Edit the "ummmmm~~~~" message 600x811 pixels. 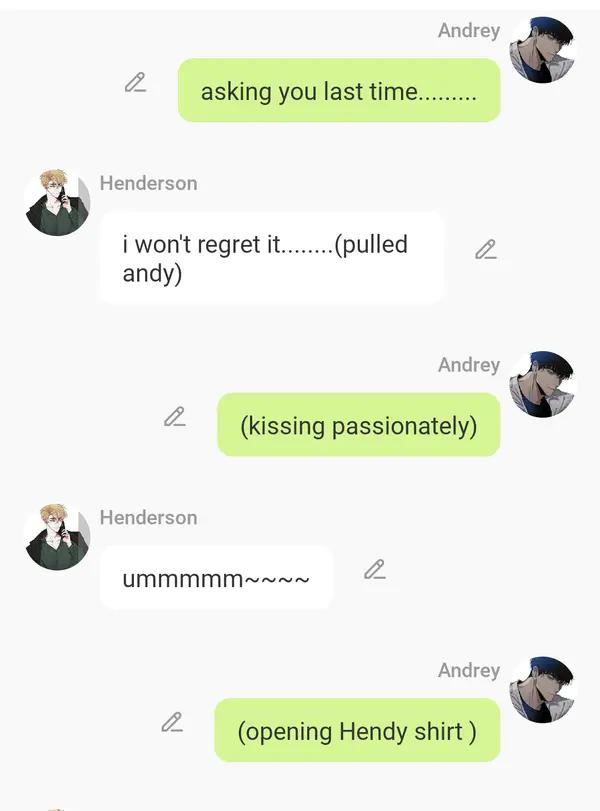(x=375, y=570)
